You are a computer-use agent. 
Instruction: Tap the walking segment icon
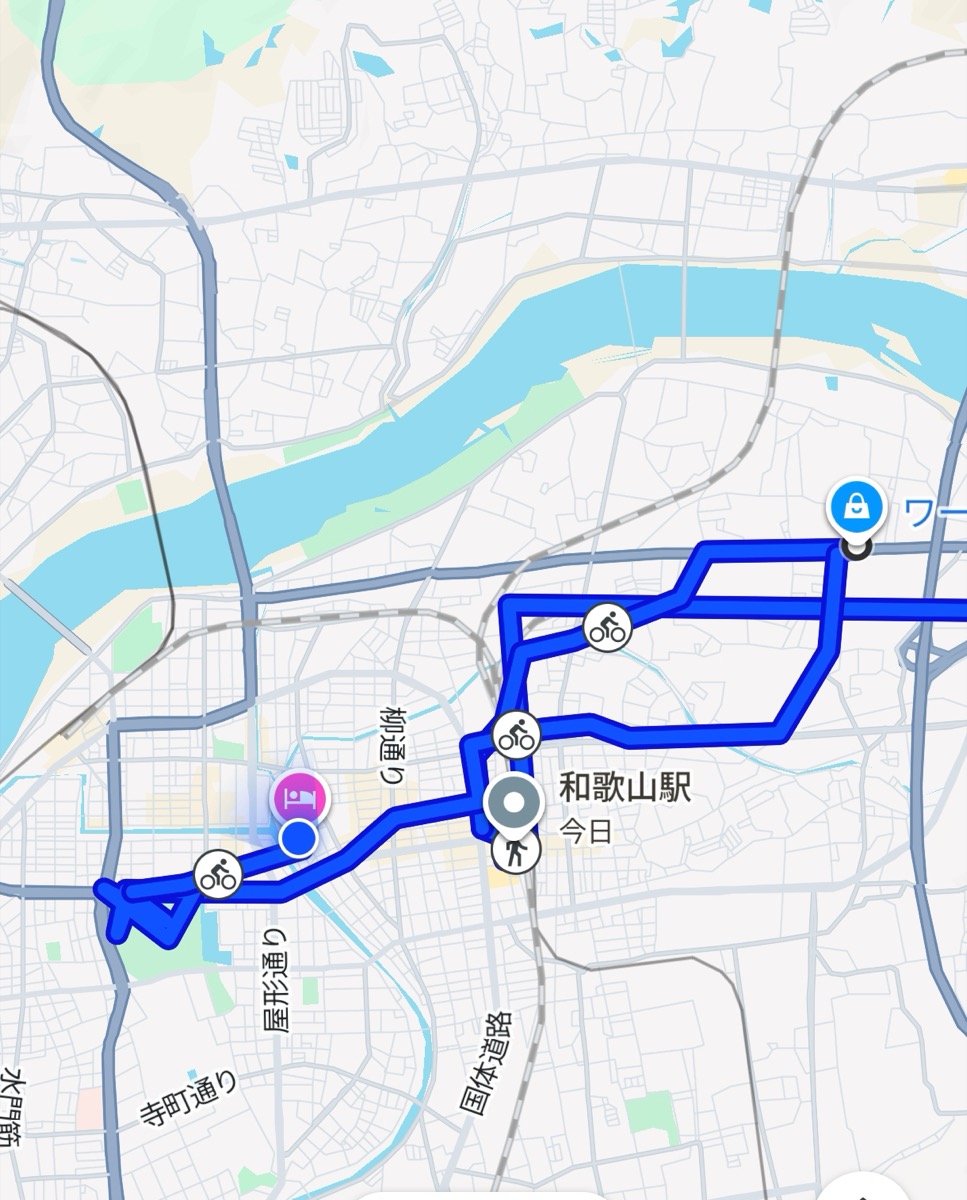click(x=516, y=852)
